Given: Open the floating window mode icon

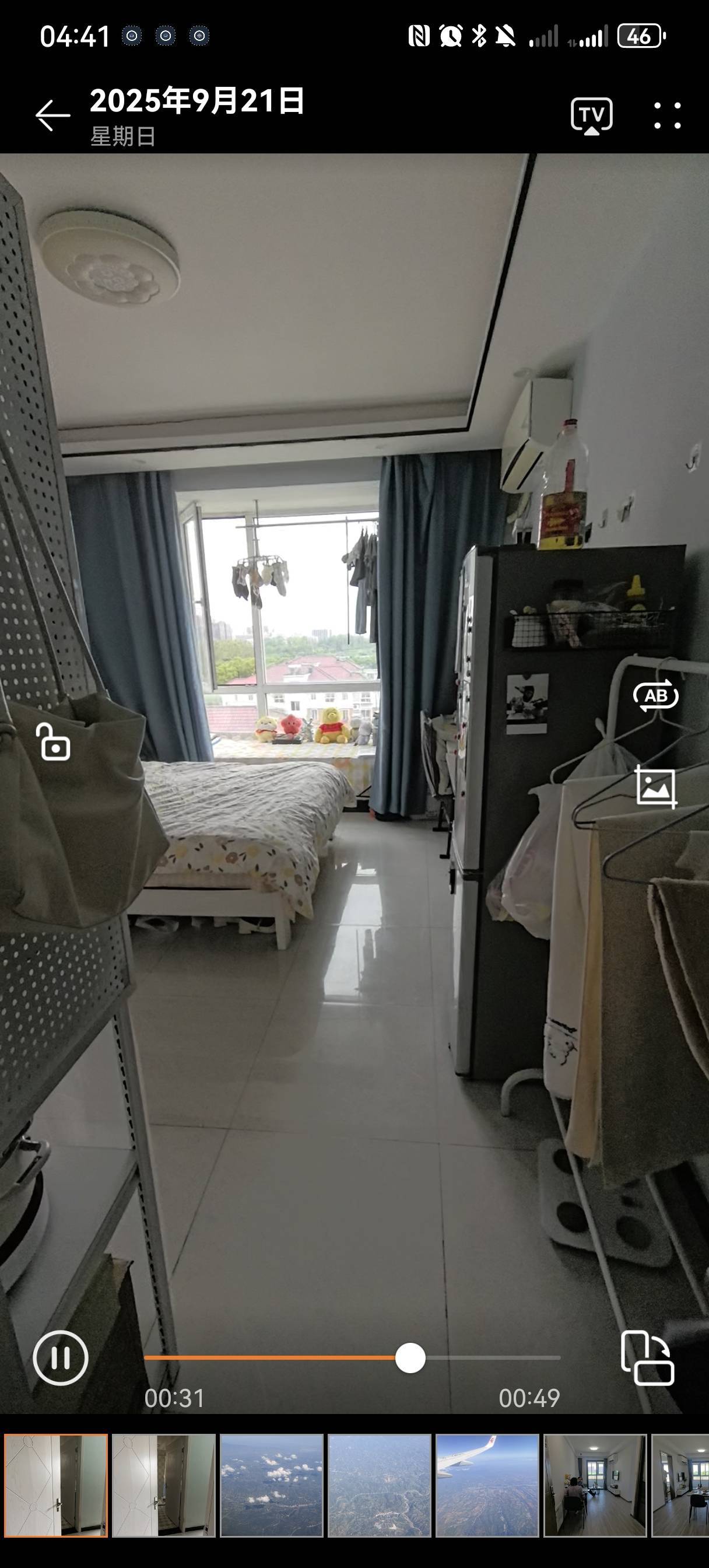Looking at the screenshot, I should tap(647, 1357).
